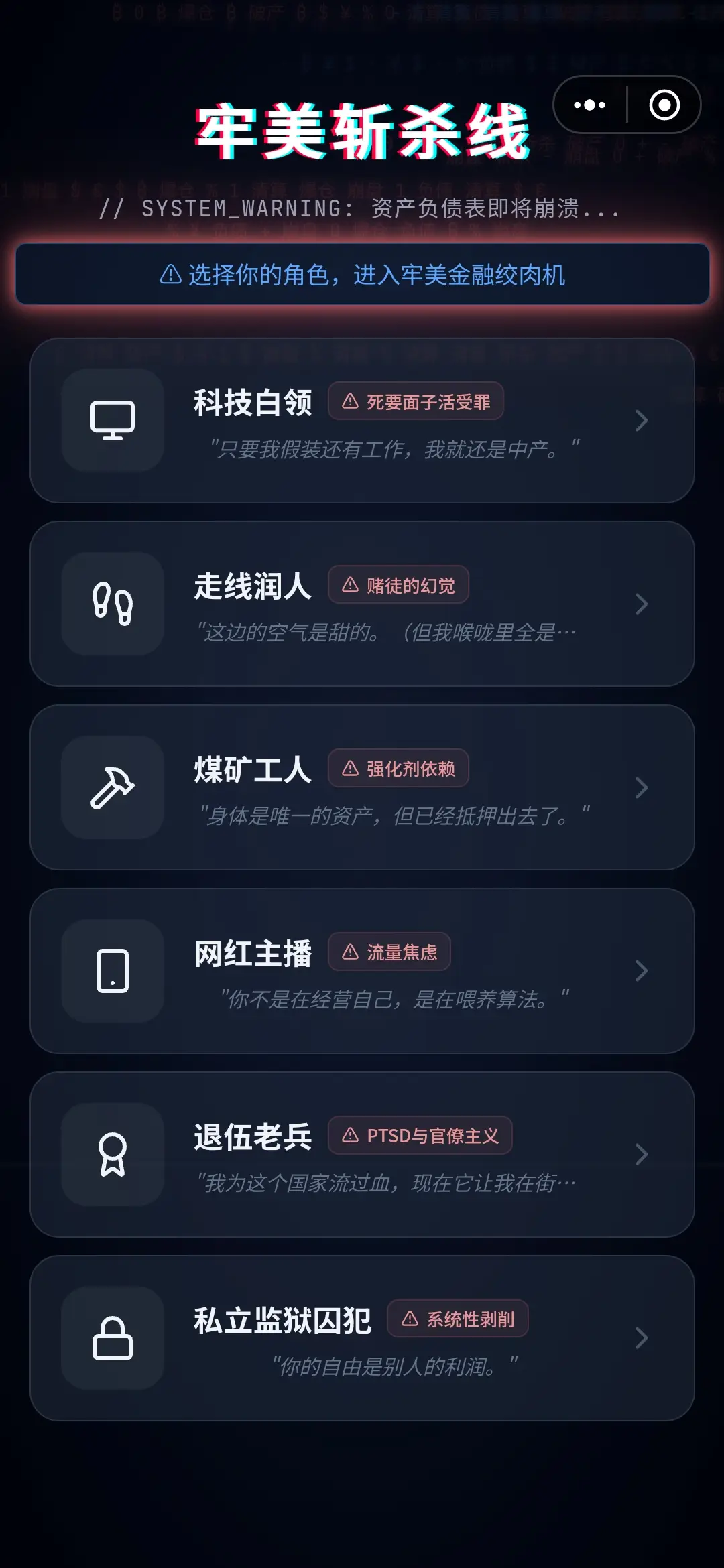Image resolution: width=724 pixels, height=1568 pixels.
Task: Click the padlock icon for 私立监狱囚犯
Action: pos(113,1339)
